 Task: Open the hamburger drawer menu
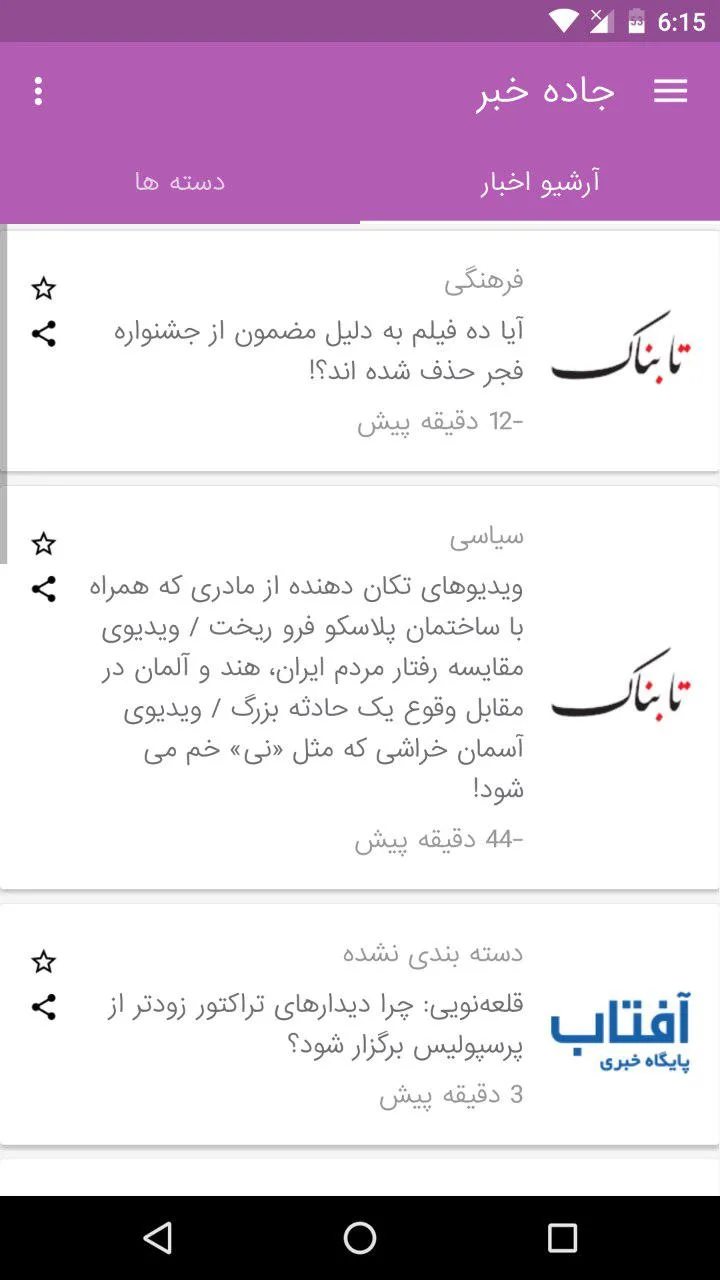(x=671, y=92)
